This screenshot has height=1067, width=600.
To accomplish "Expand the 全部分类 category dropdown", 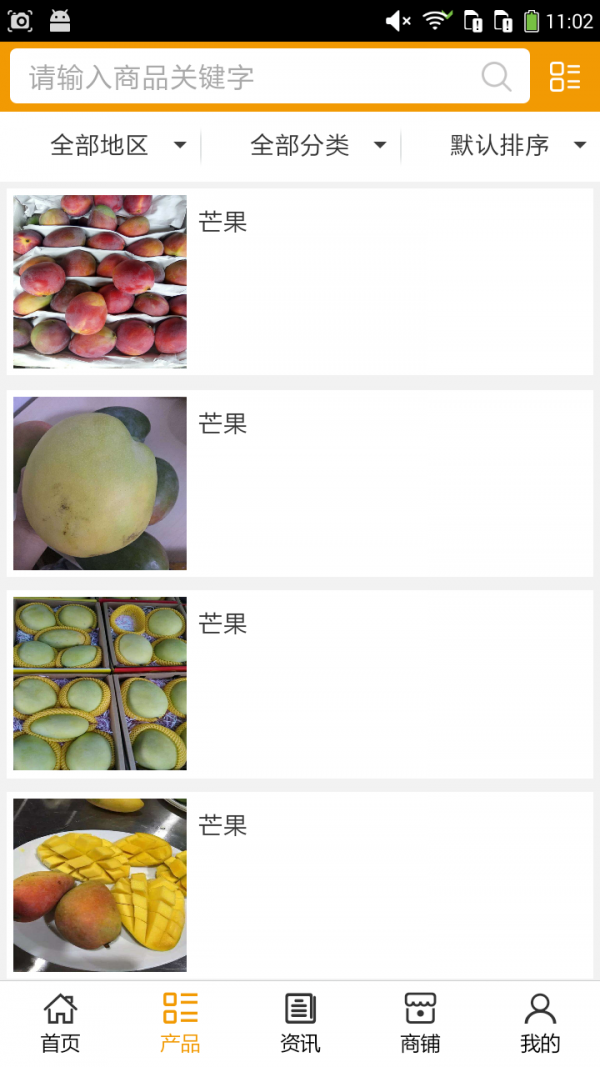I will pyautogui.click(x=317, y=146).
